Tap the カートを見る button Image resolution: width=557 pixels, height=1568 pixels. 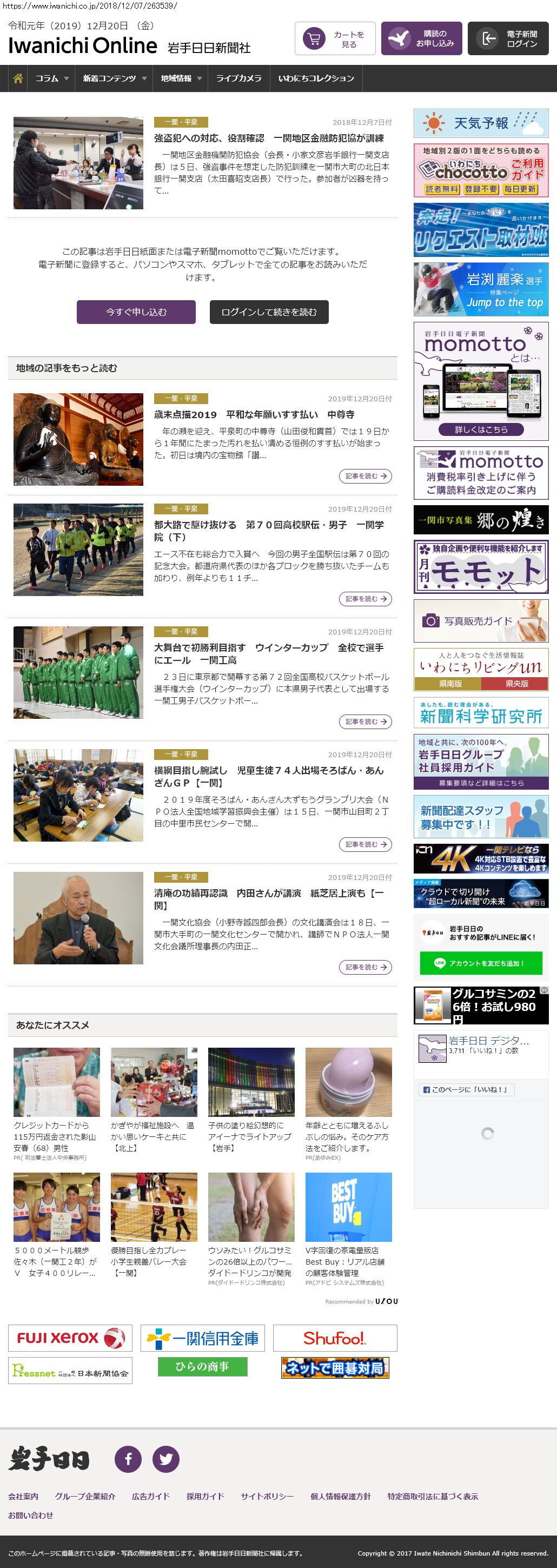click(x=335, y=39)
